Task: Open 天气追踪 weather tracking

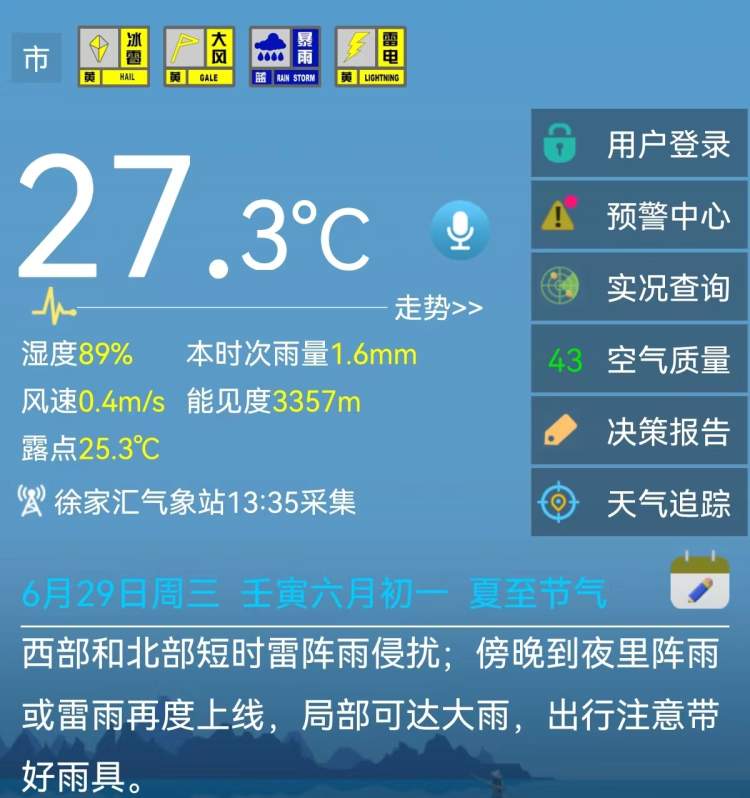Action: coord(639,503)
